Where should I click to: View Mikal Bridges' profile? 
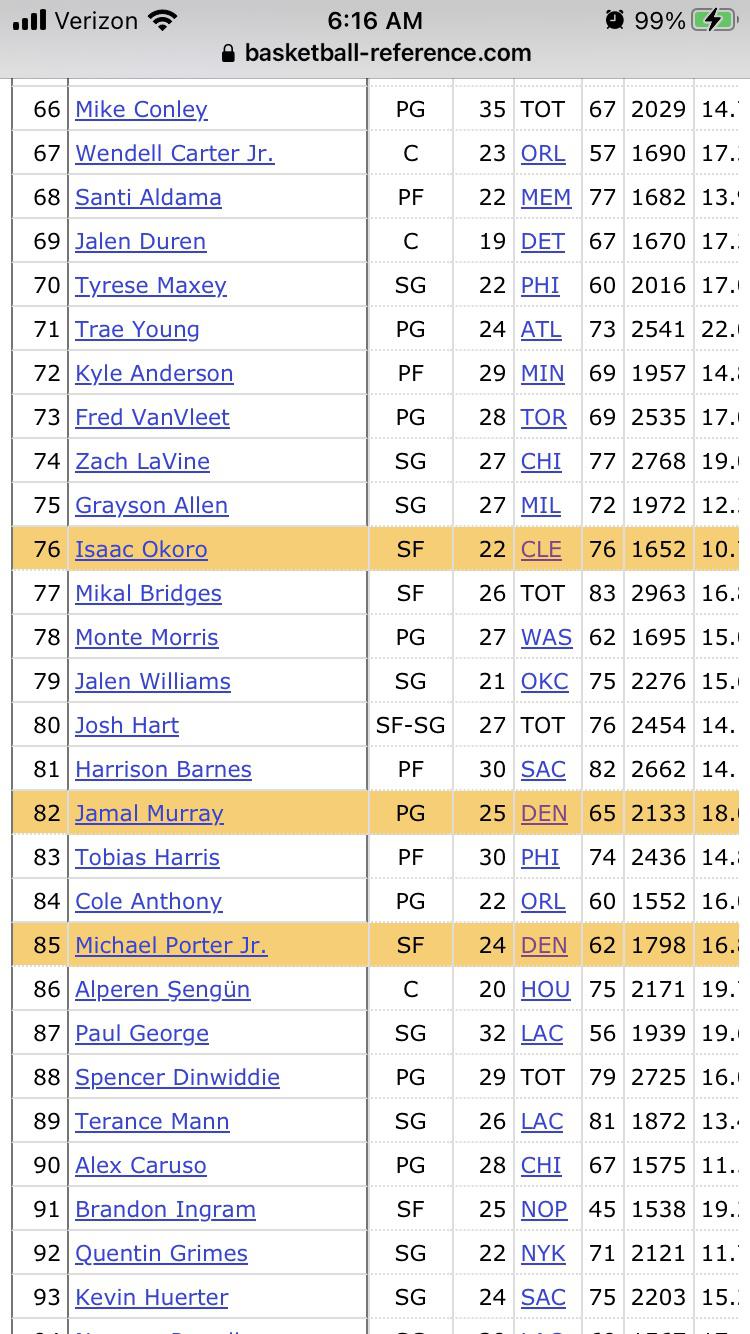pyautogui.click(x=148, y=593)
